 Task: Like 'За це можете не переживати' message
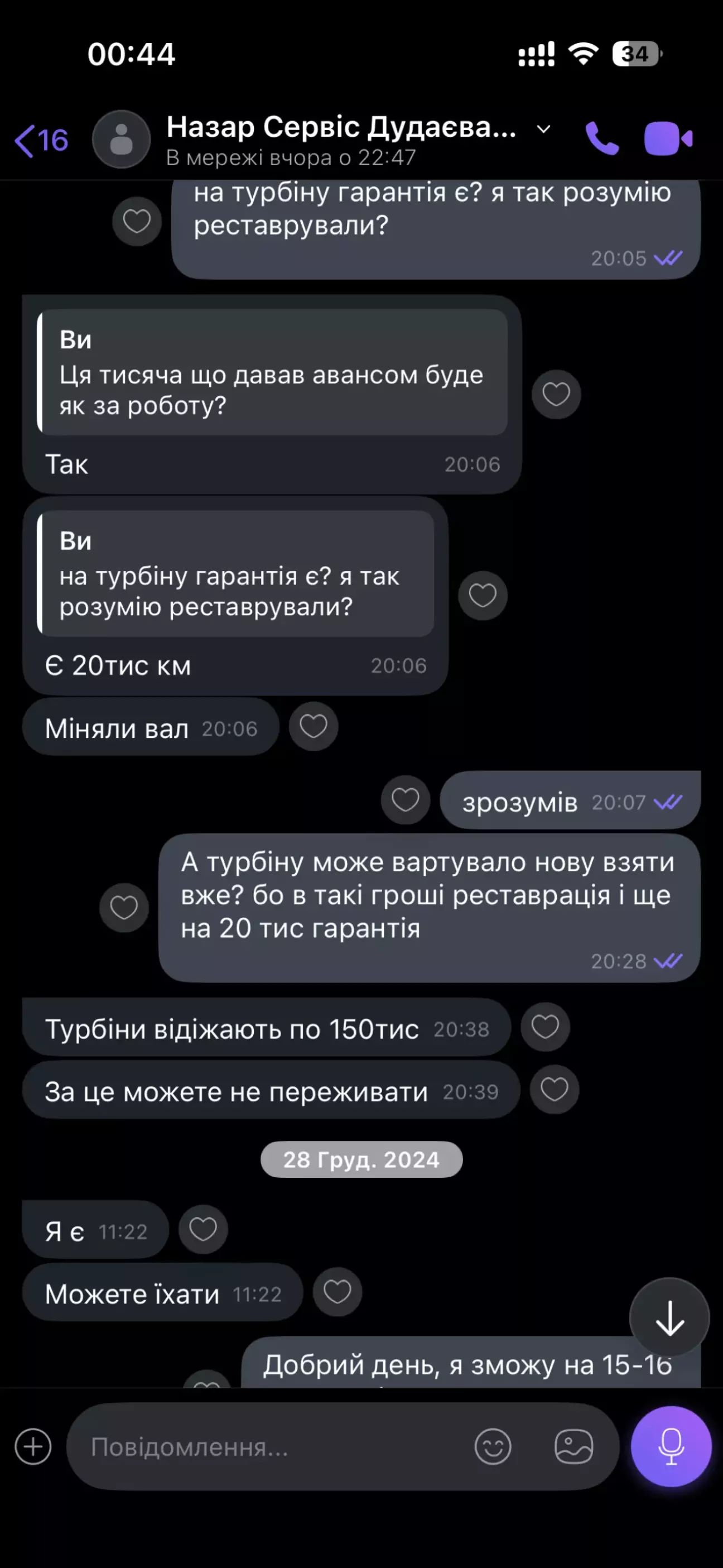click(555, 1090)
